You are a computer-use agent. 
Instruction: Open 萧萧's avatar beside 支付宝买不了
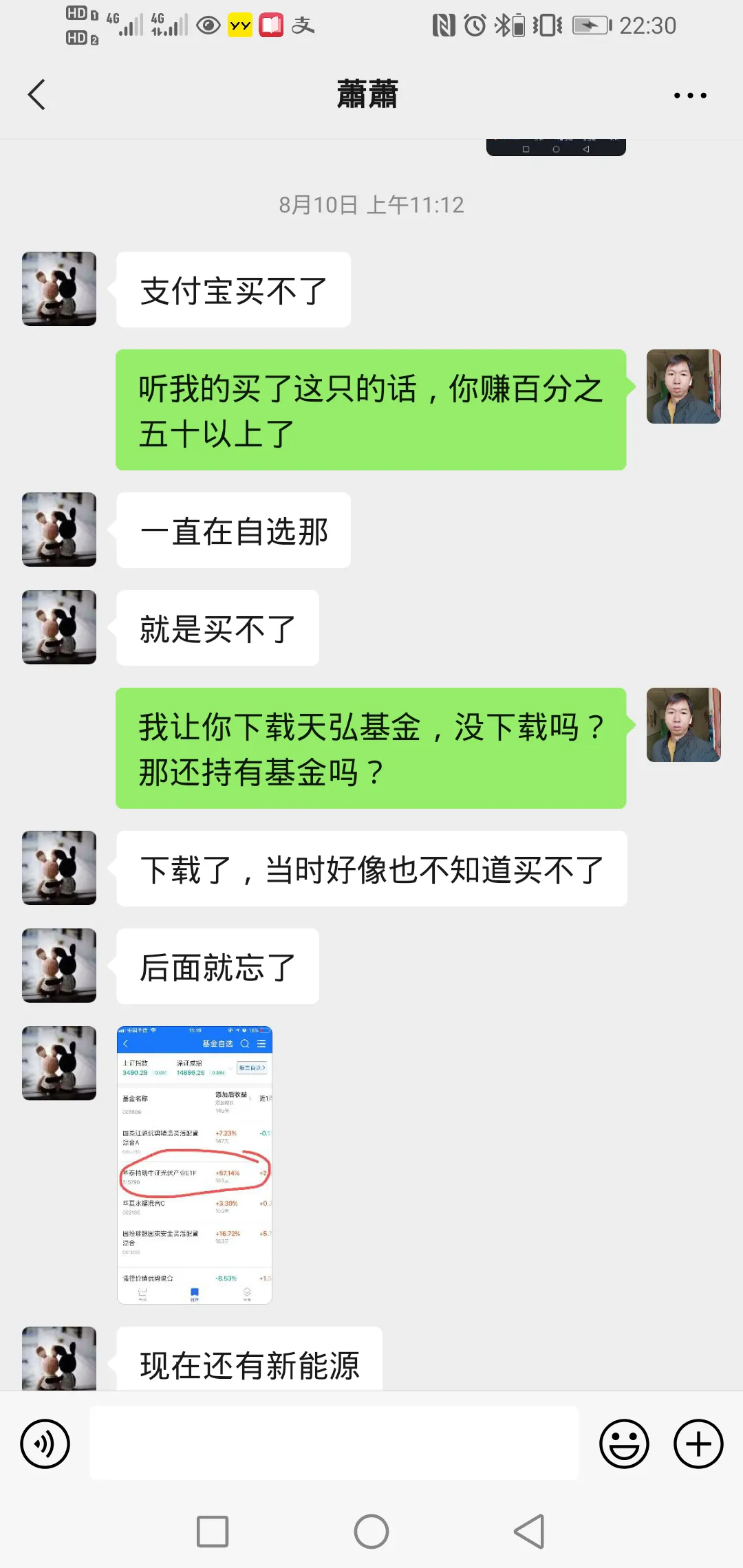pos(59,289)
